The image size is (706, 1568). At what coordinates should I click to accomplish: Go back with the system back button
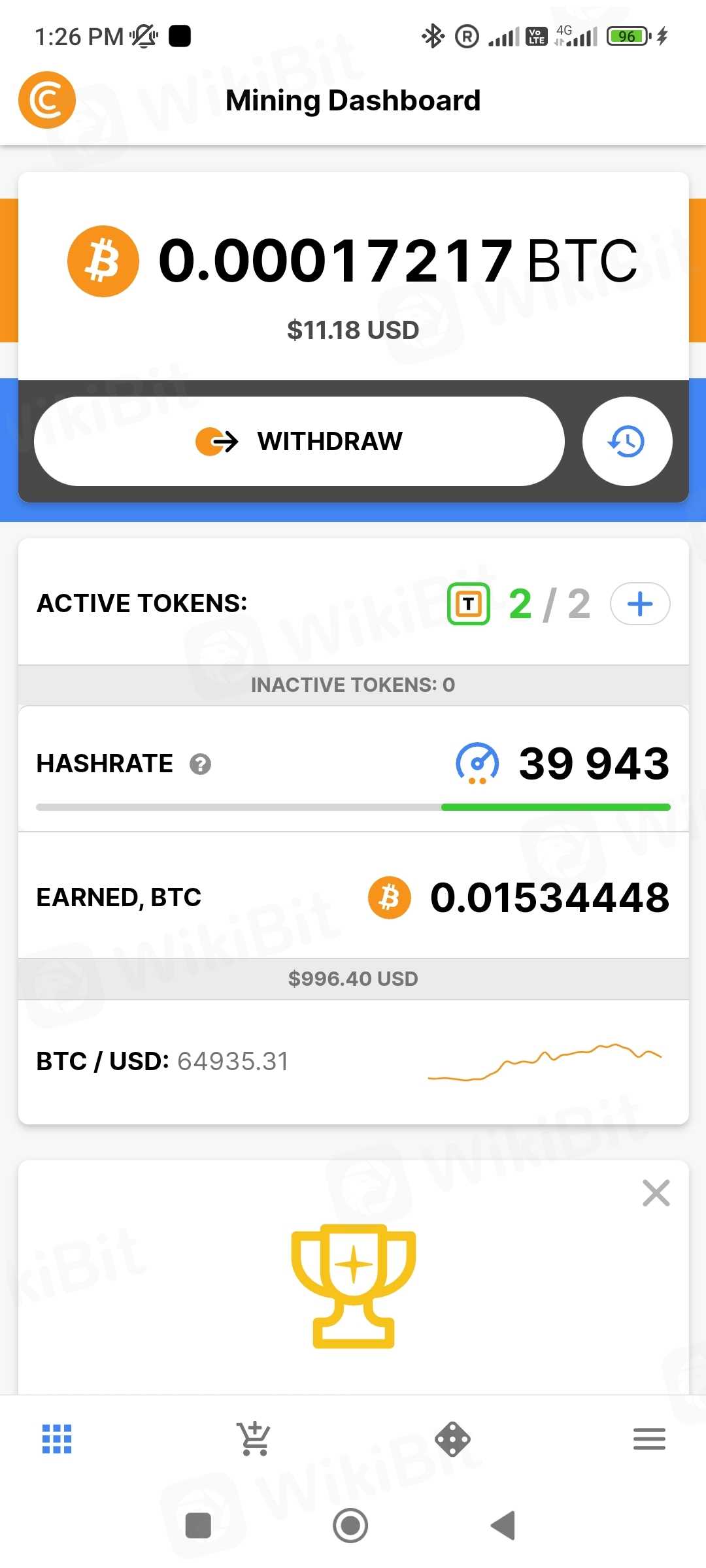[503, 1526]
